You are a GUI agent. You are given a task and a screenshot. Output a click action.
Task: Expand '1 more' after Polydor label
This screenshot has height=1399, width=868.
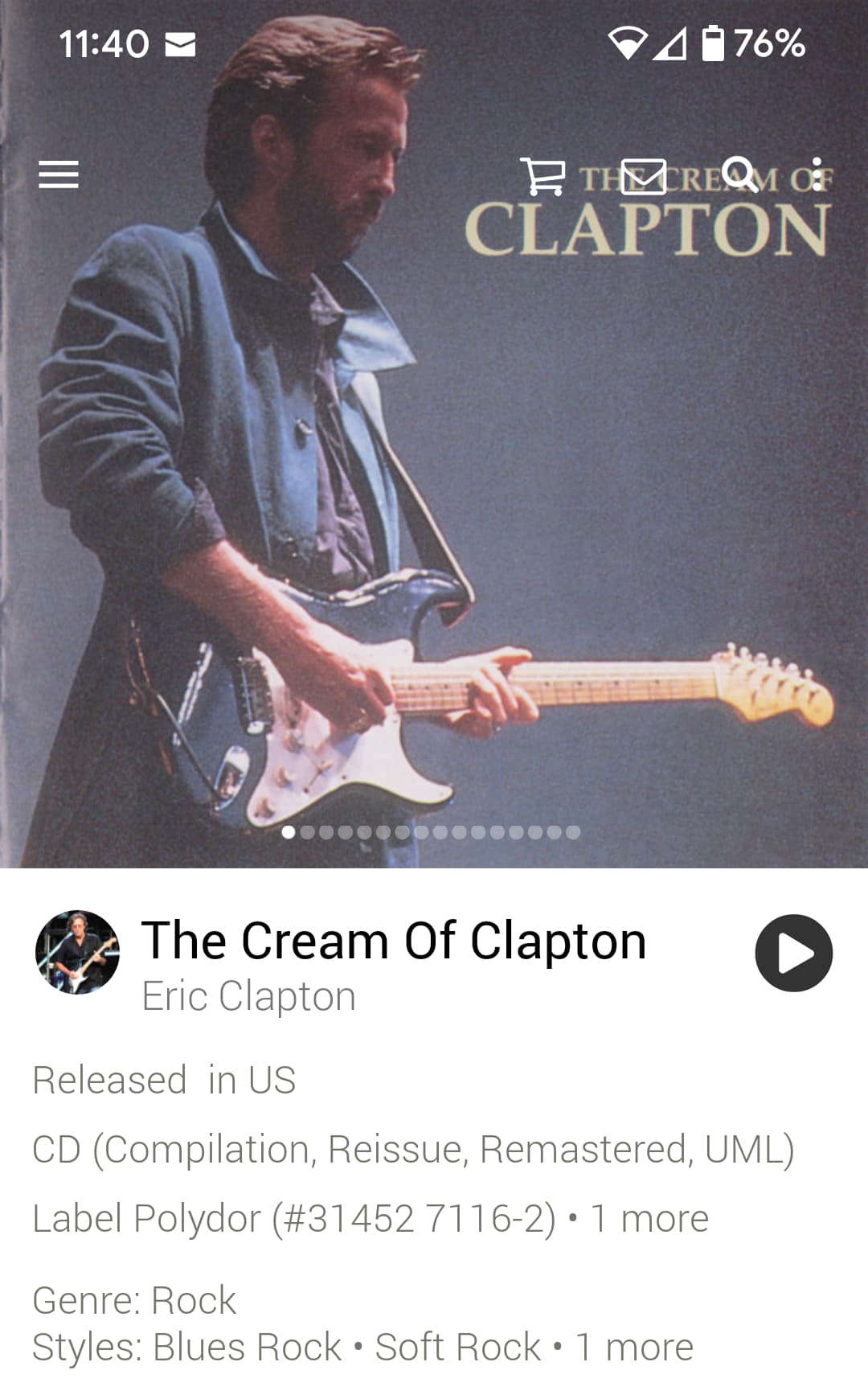point(649,1218)
